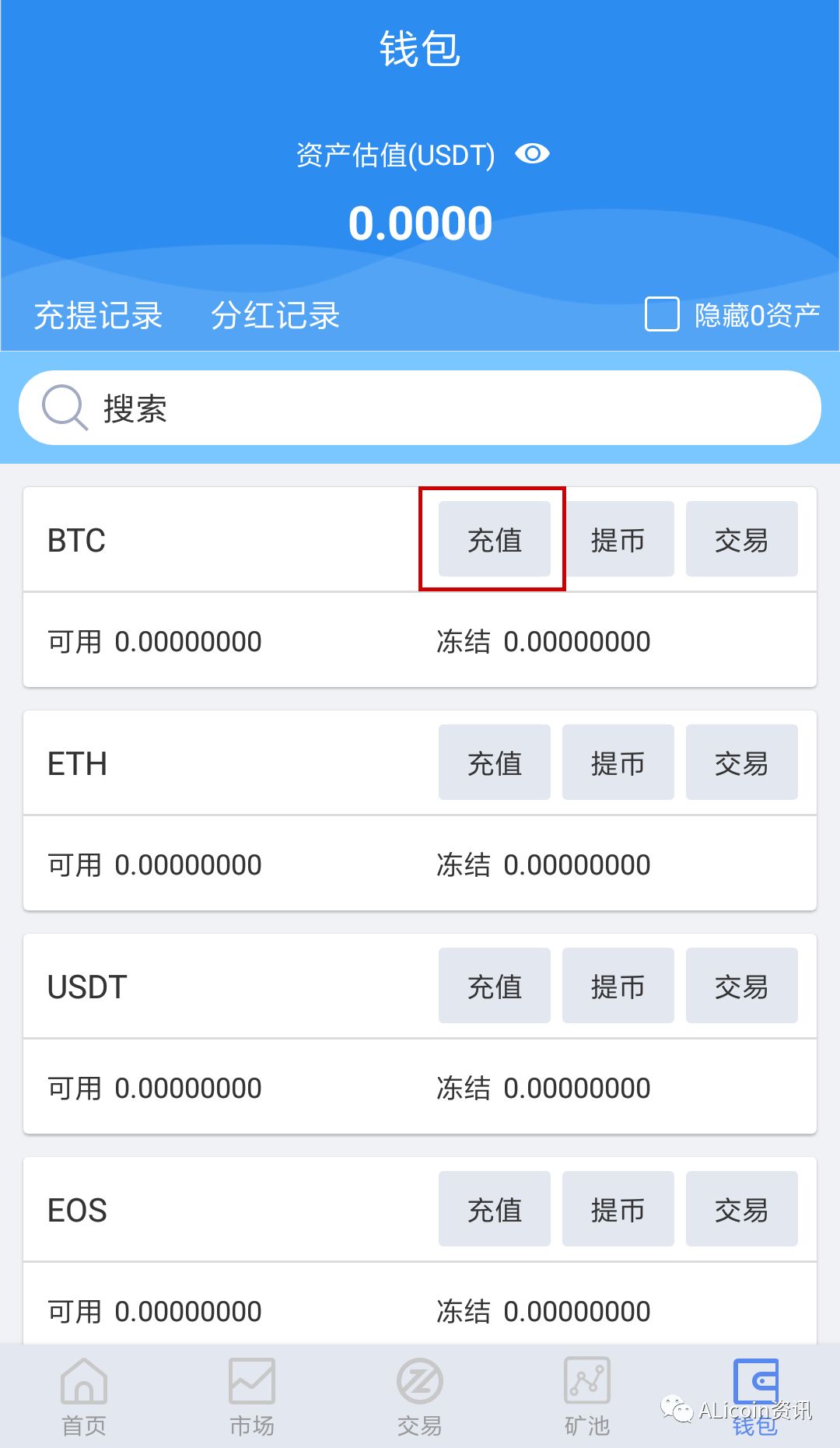Open the 矿池 mining pool tab

(586, 1397)
